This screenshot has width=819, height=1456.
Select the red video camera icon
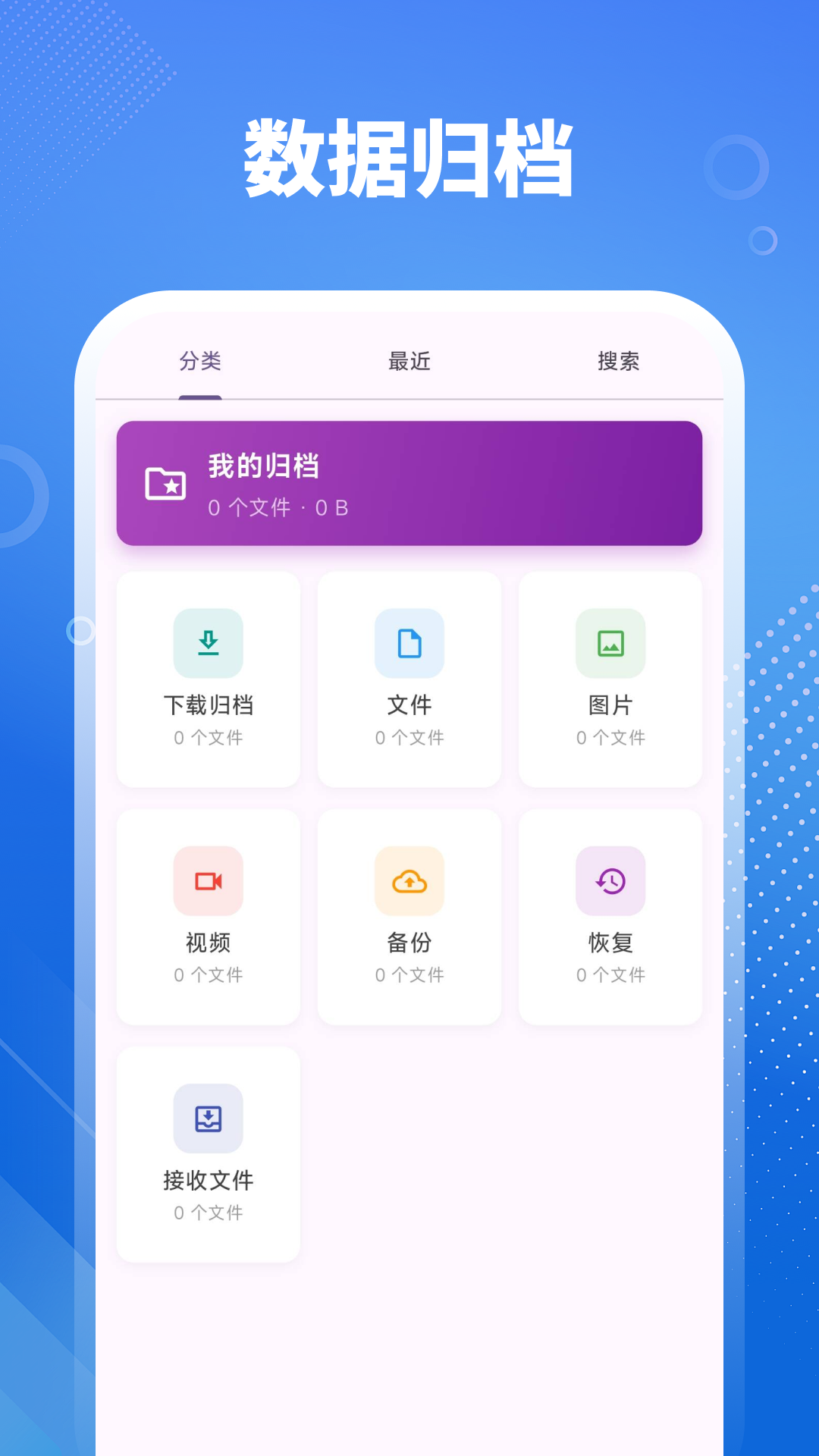208,880
